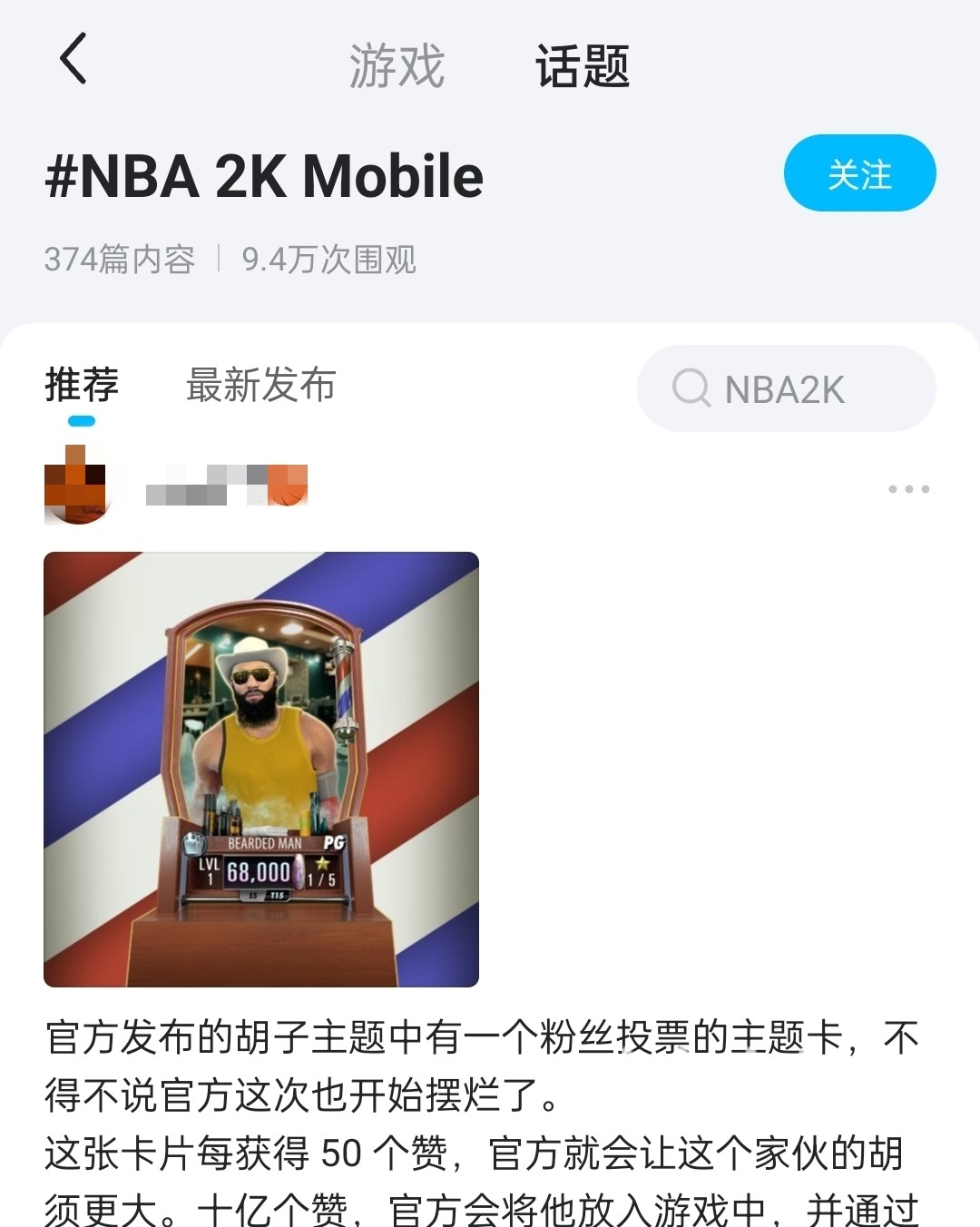980x1227 pixels.
Task: Tap the NBA2K search box
Action: click(x=786, y=388)
